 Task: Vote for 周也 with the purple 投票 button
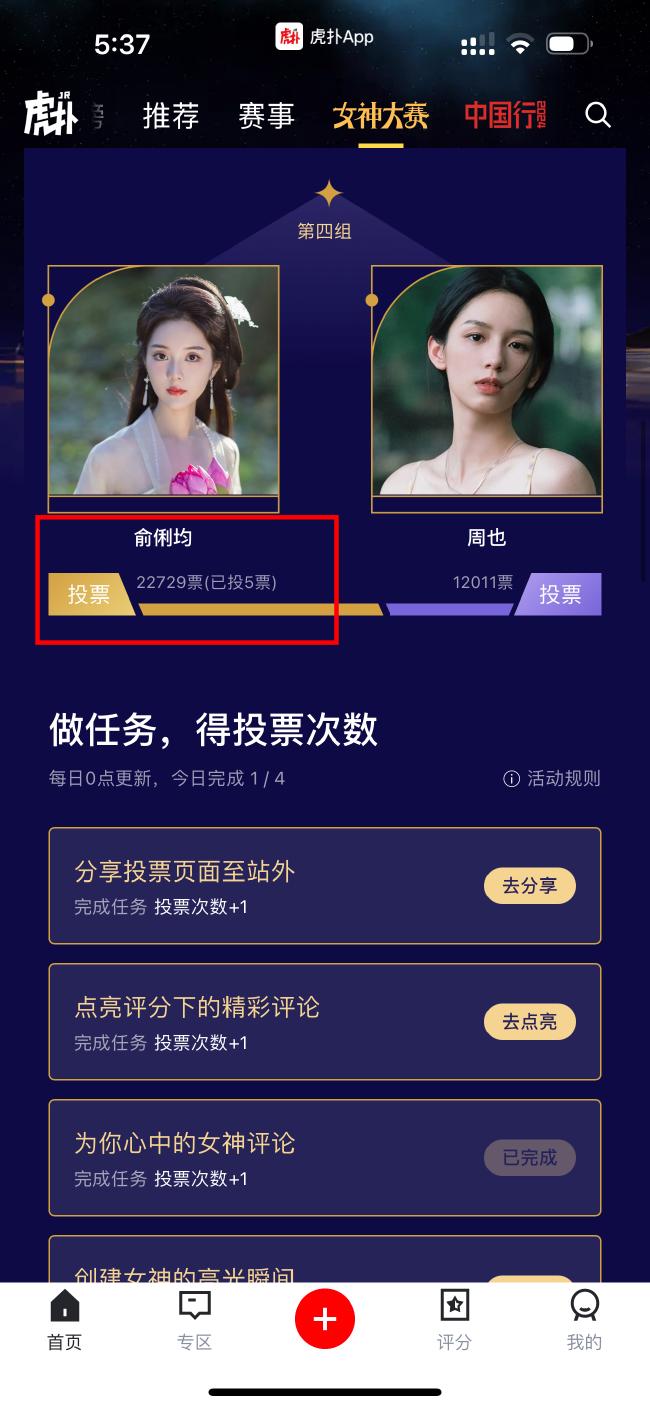(x=559, y=594)
